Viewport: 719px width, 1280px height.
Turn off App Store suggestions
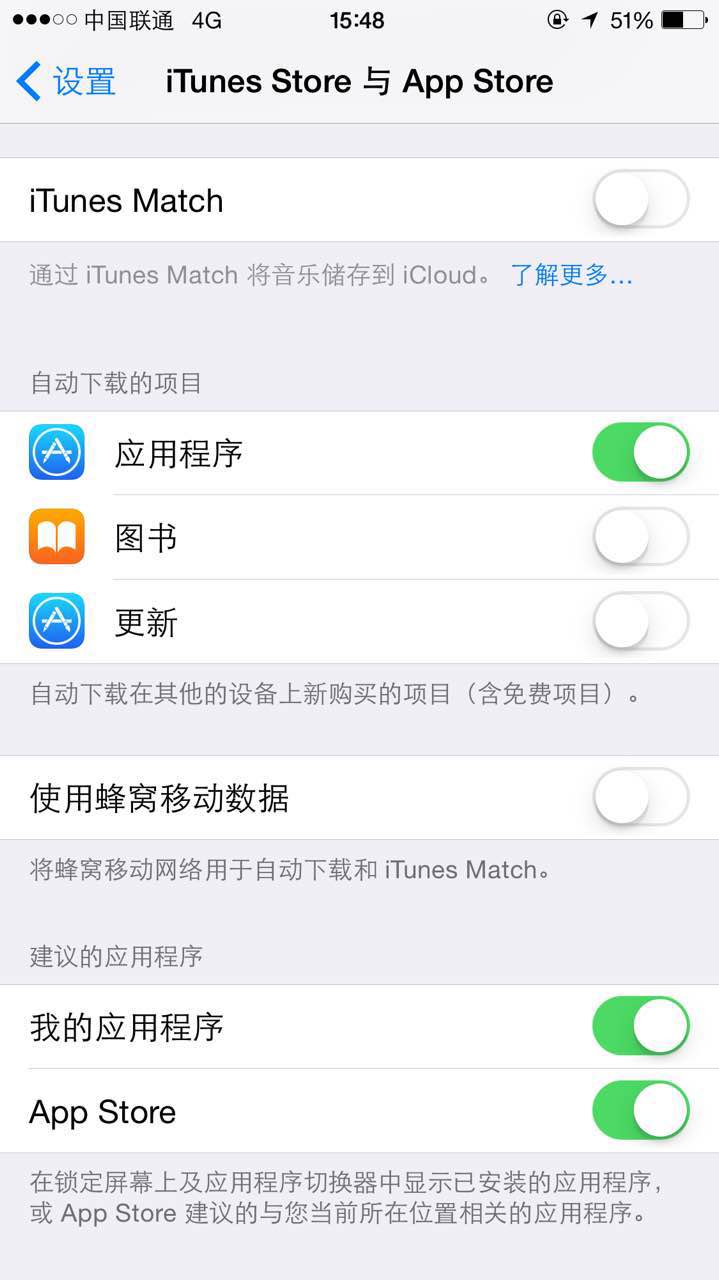point(641,1110)
